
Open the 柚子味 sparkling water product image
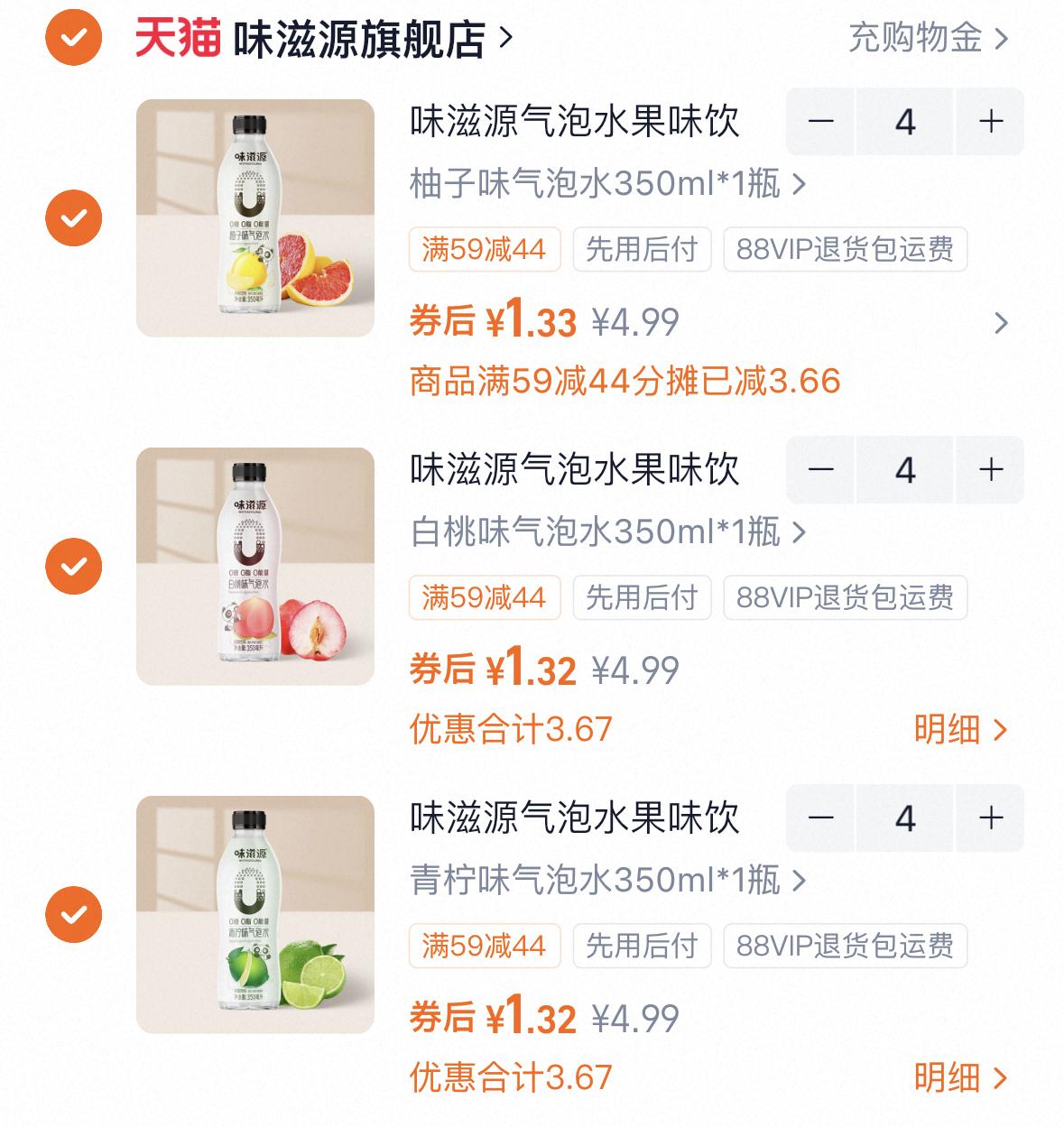point(255,218)
